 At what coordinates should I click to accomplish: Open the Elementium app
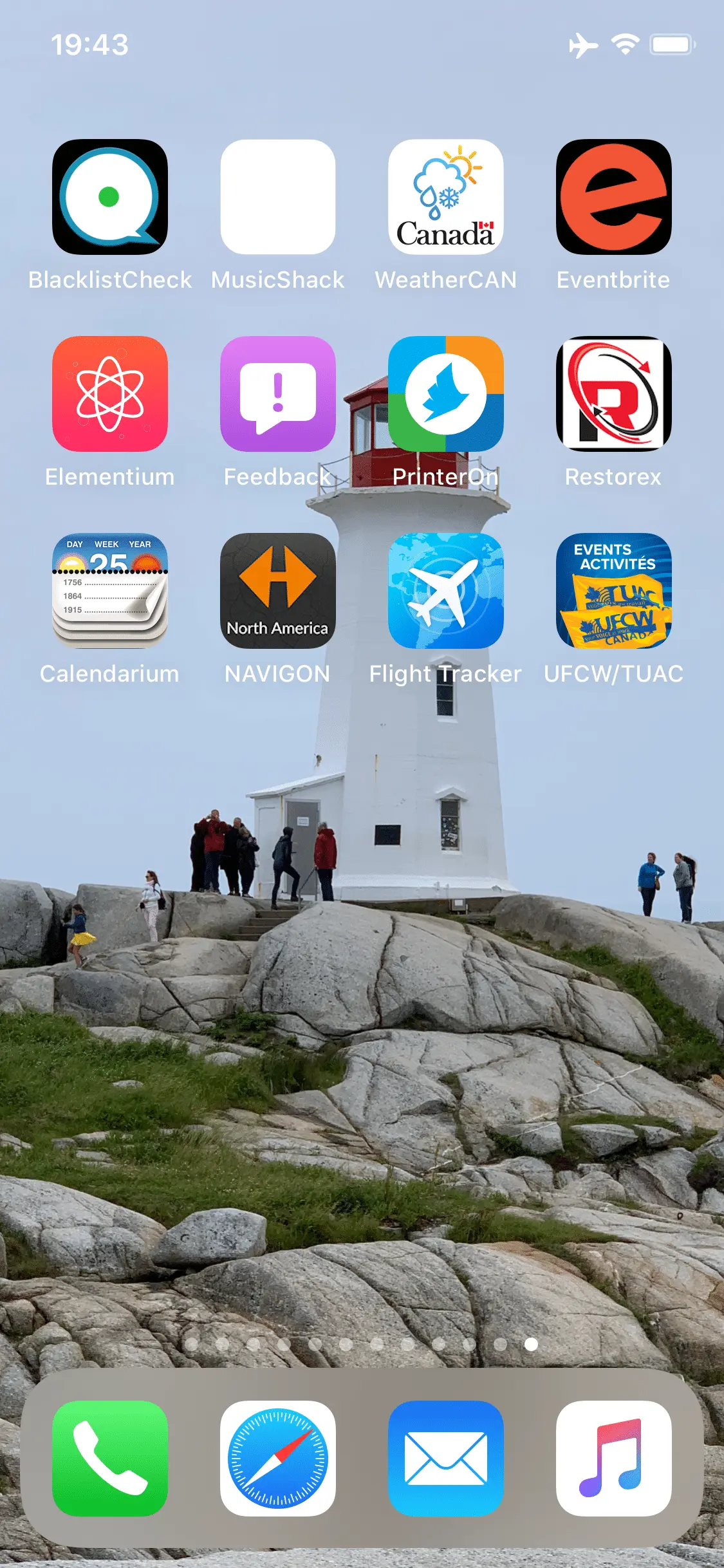[x=110, y=394]
